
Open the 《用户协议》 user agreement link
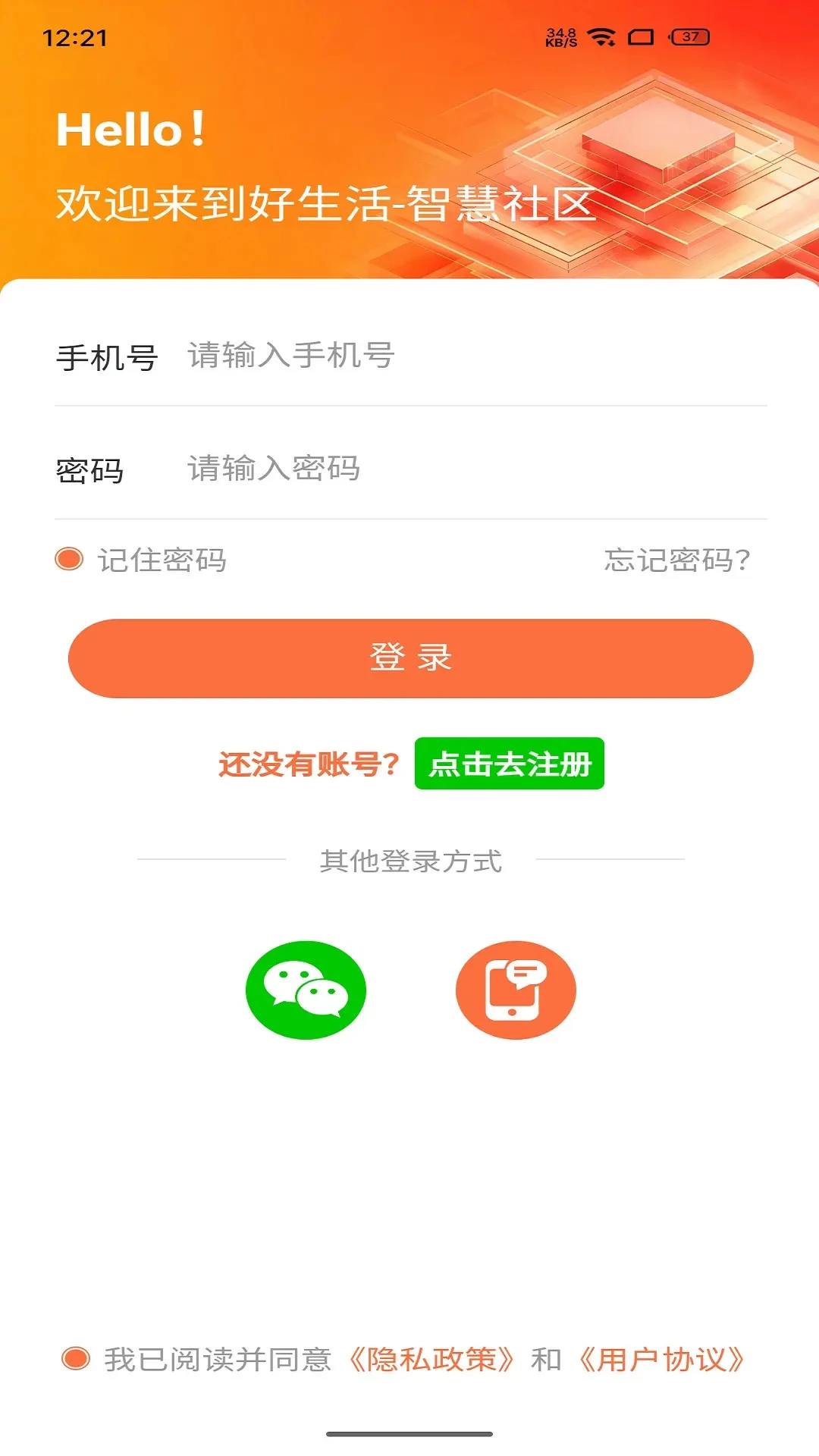[662, 1360]
